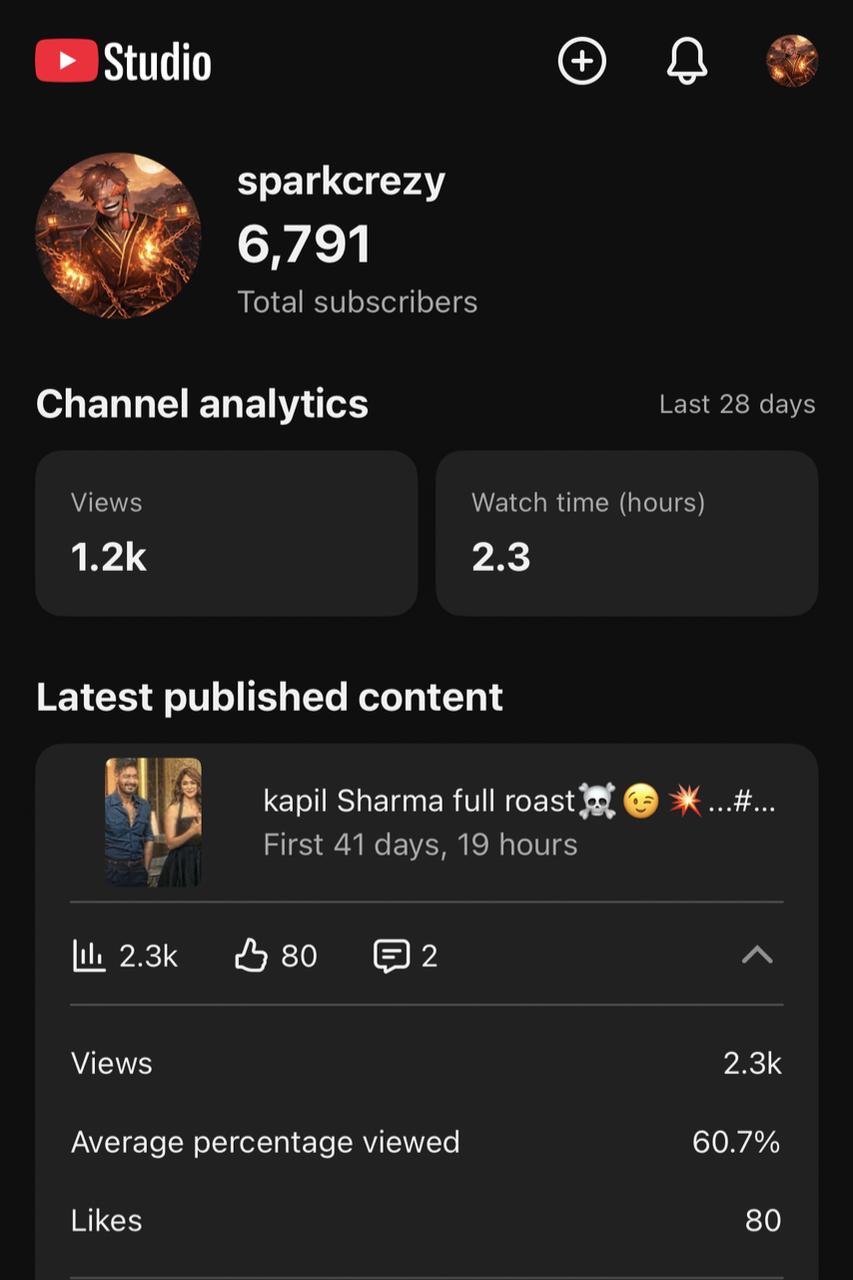Open the notifications bell

[686, 60]
